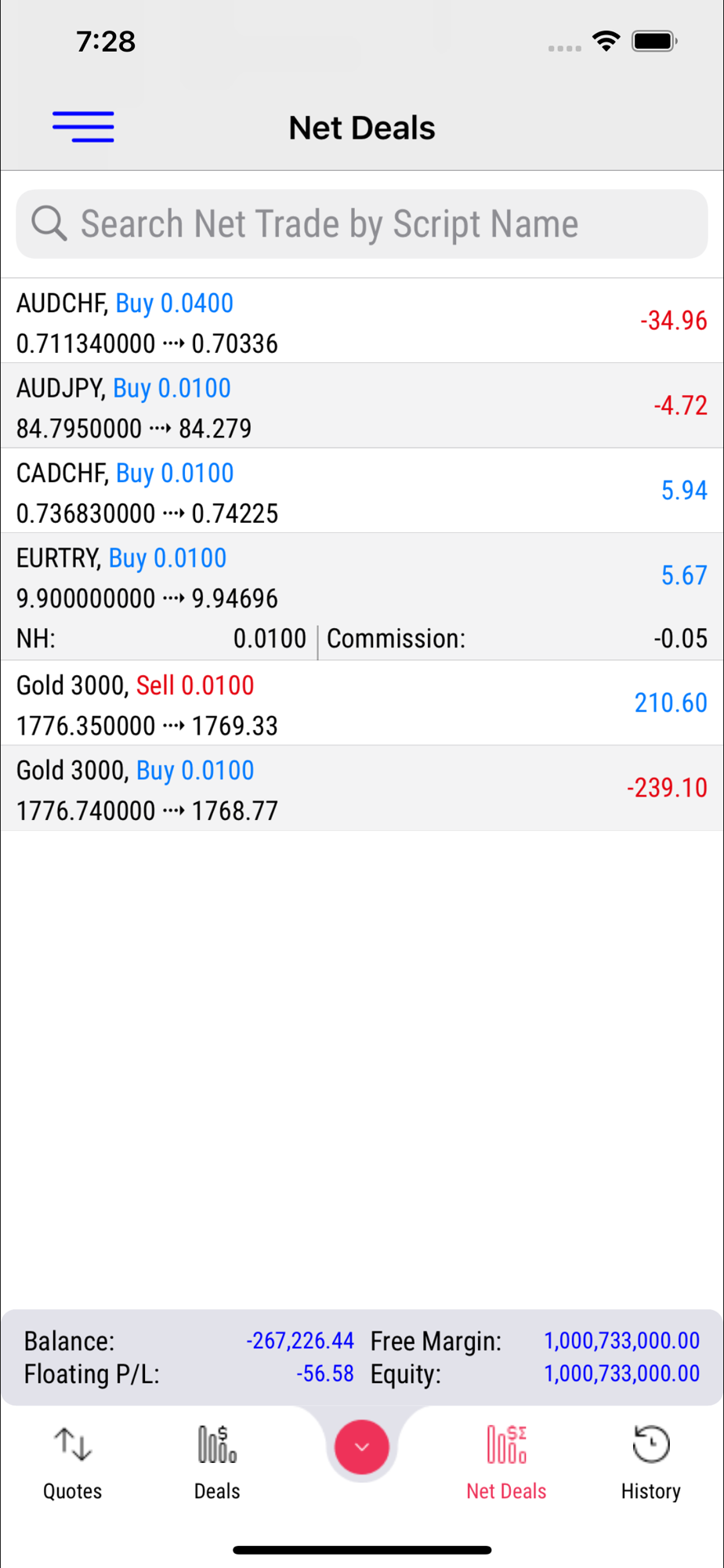This screenshot has height=1568, width=724.
Task: Select the CADCHF Buy row
Action: tap(362, 491)
